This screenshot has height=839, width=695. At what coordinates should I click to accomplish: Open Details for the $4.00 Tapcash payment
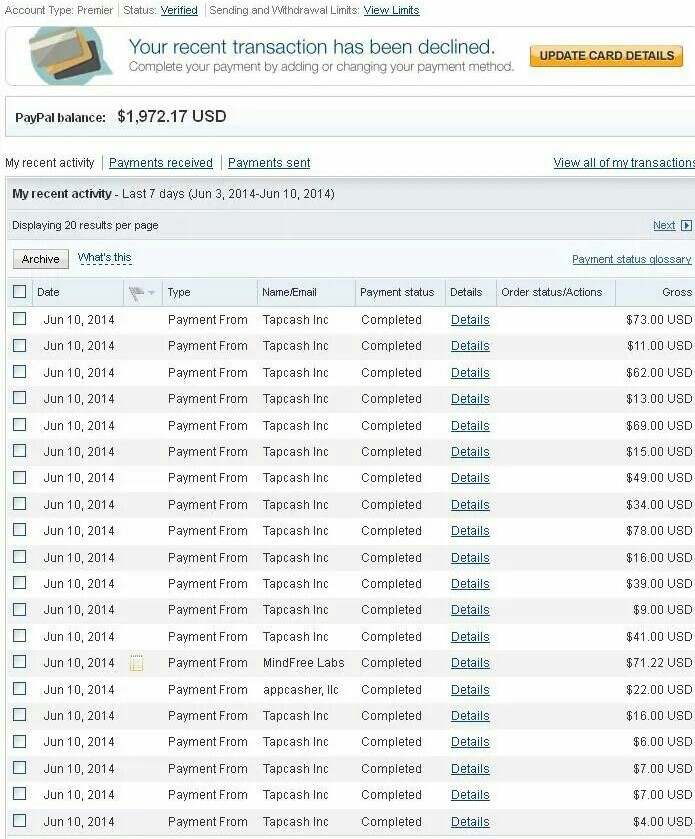click(470, 821)
